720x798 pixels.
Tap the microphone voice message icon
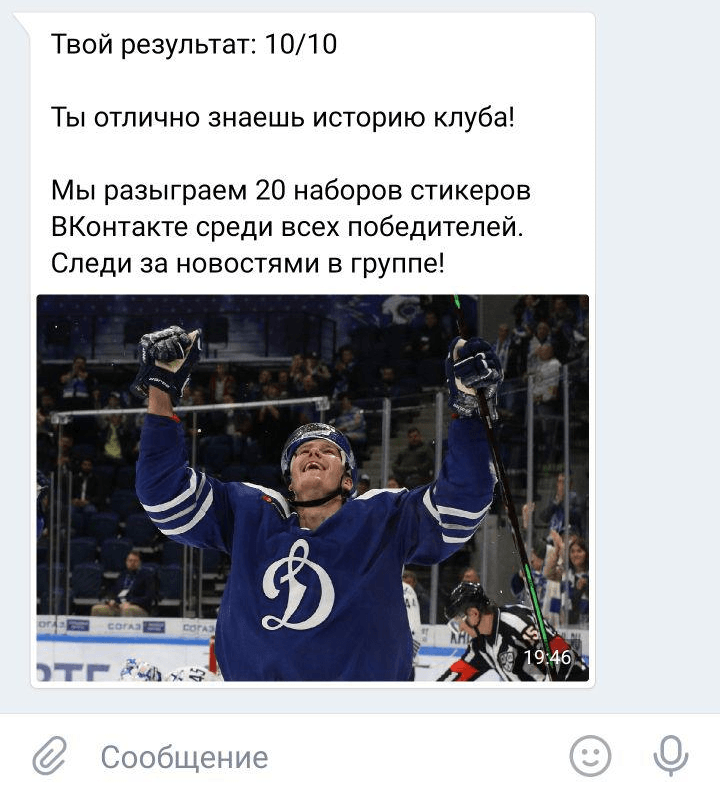pos(670,757)
